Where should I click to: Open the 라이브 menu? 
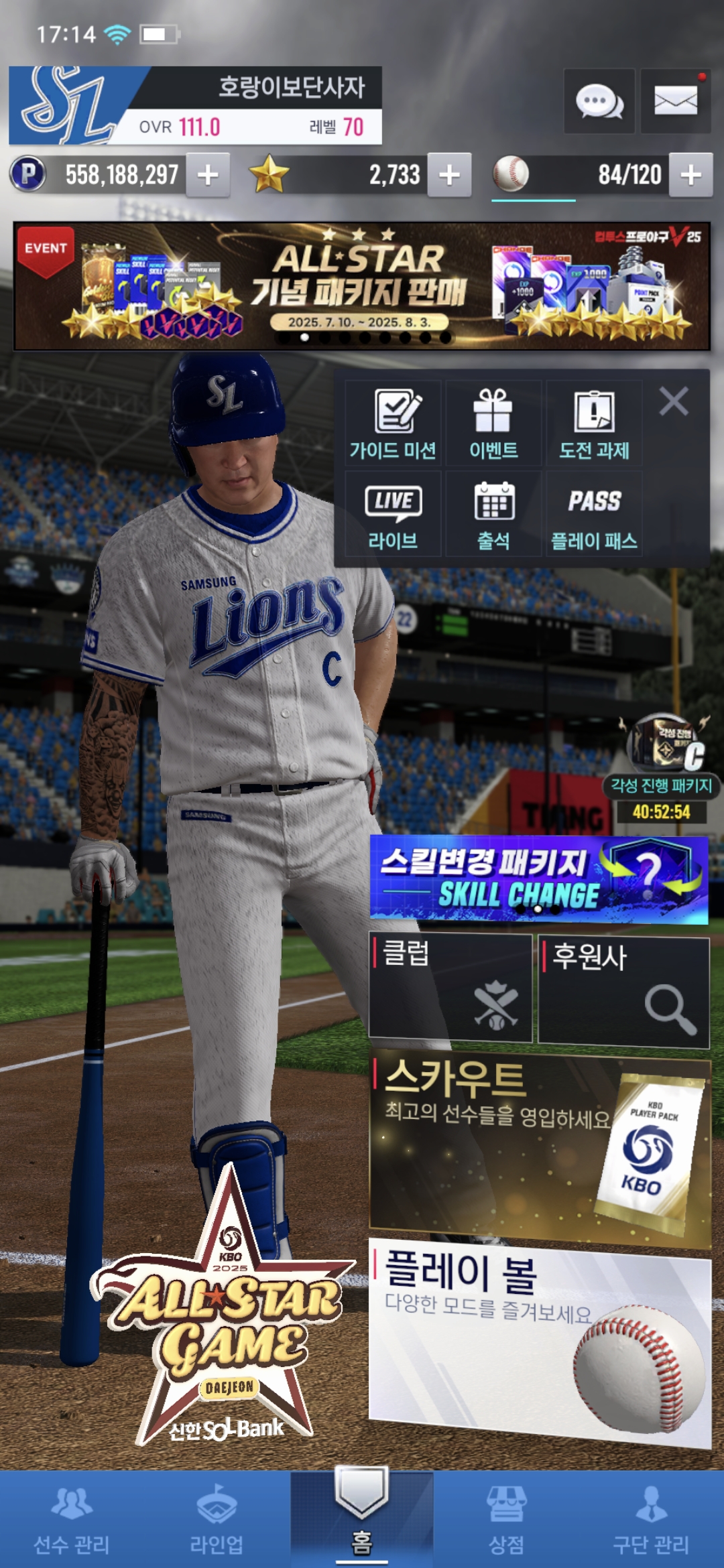click(394, 514)
